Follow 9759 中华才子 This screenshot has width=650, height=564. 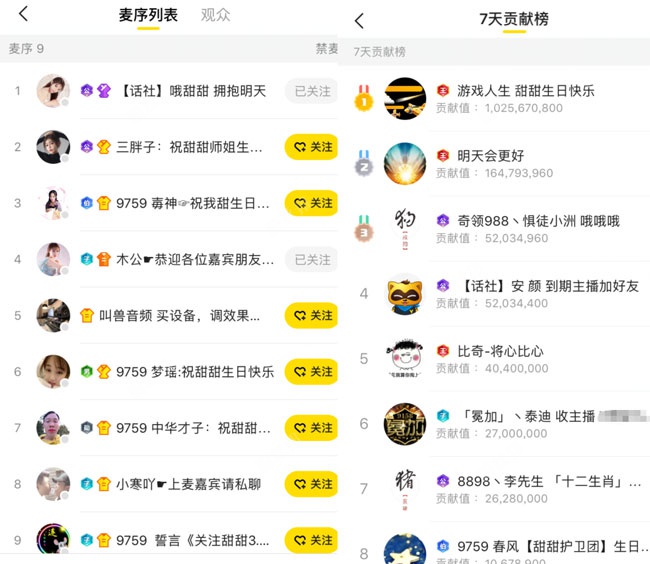tap(311, 427)
